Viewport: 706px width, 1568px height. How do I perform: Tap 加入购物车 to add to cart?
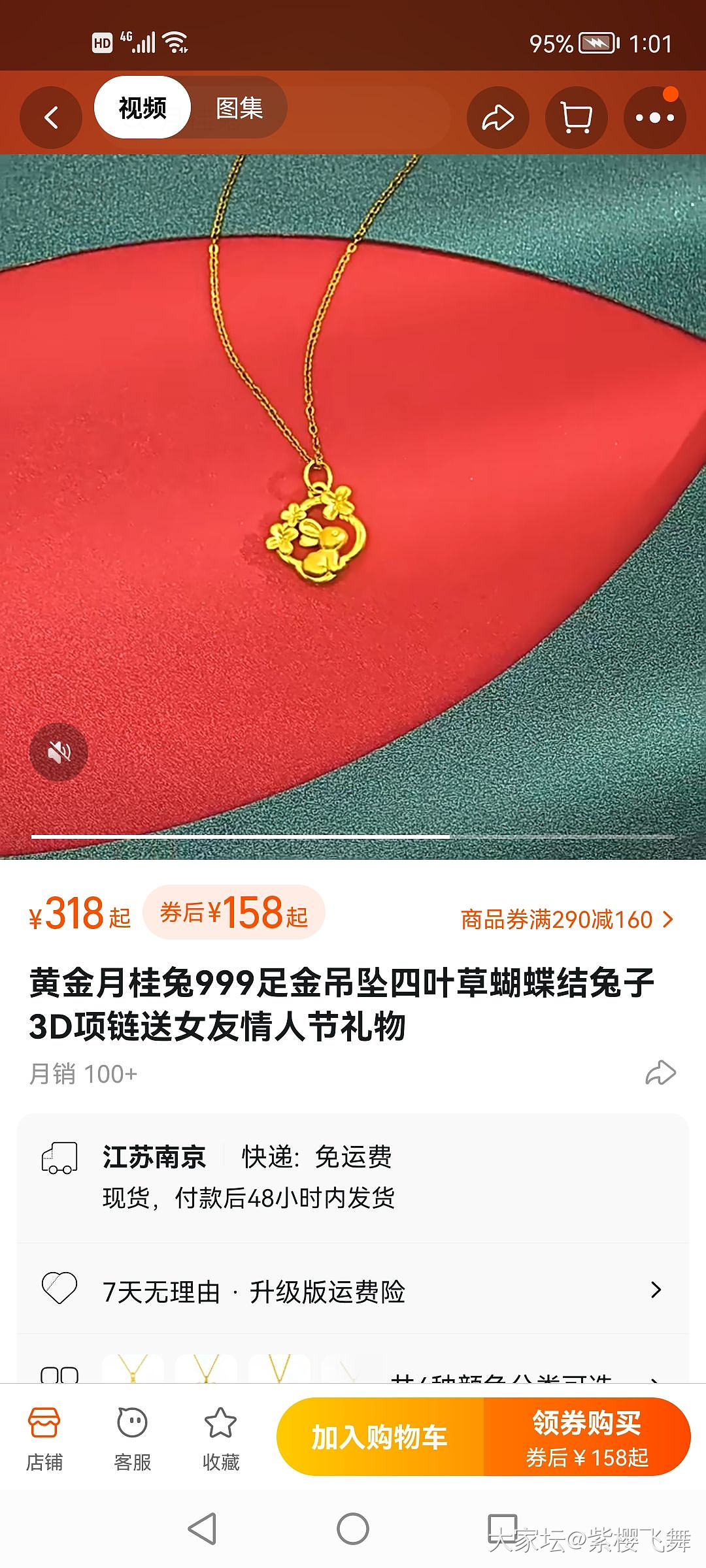click(380, 1437)
